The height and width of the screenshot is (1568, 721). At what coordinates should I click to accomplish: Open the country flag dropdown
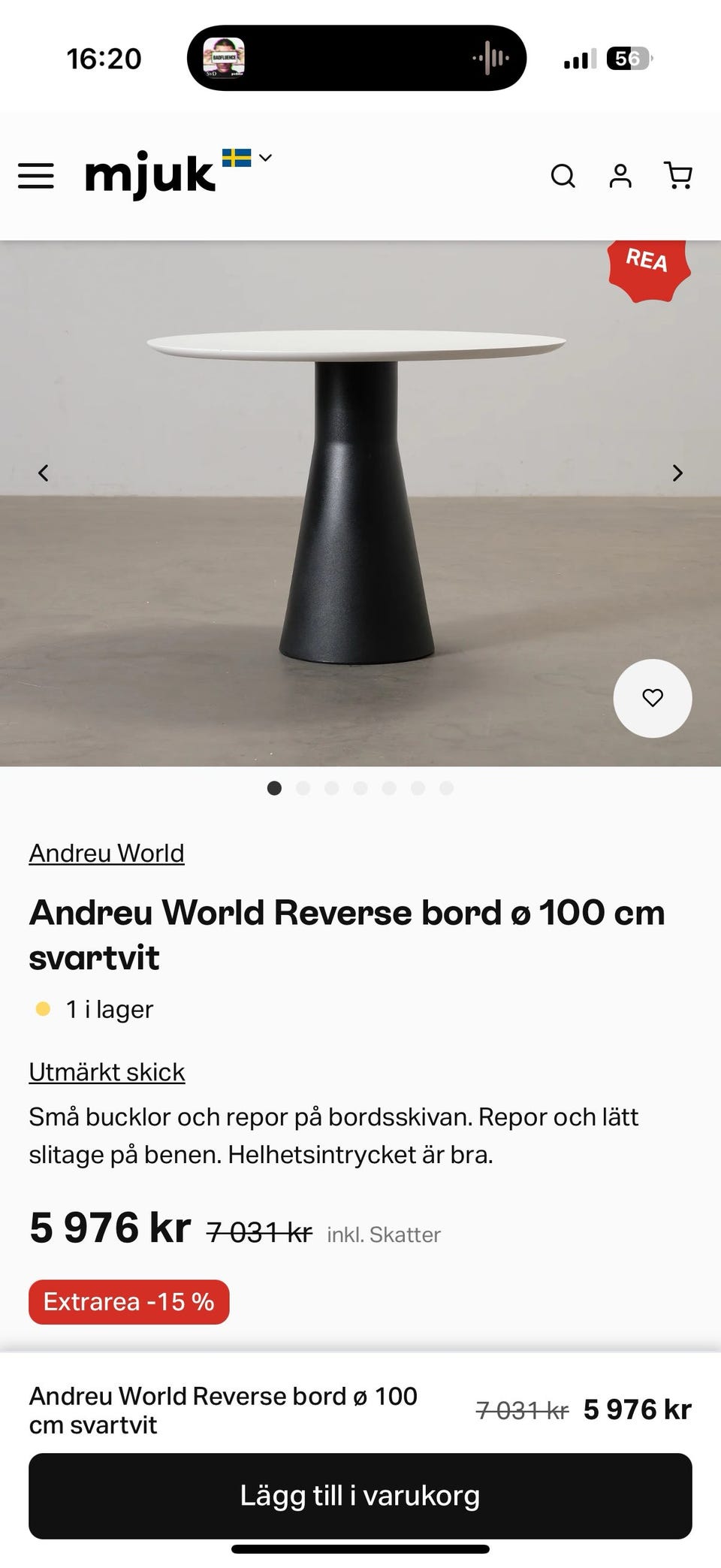pos(247,158)
